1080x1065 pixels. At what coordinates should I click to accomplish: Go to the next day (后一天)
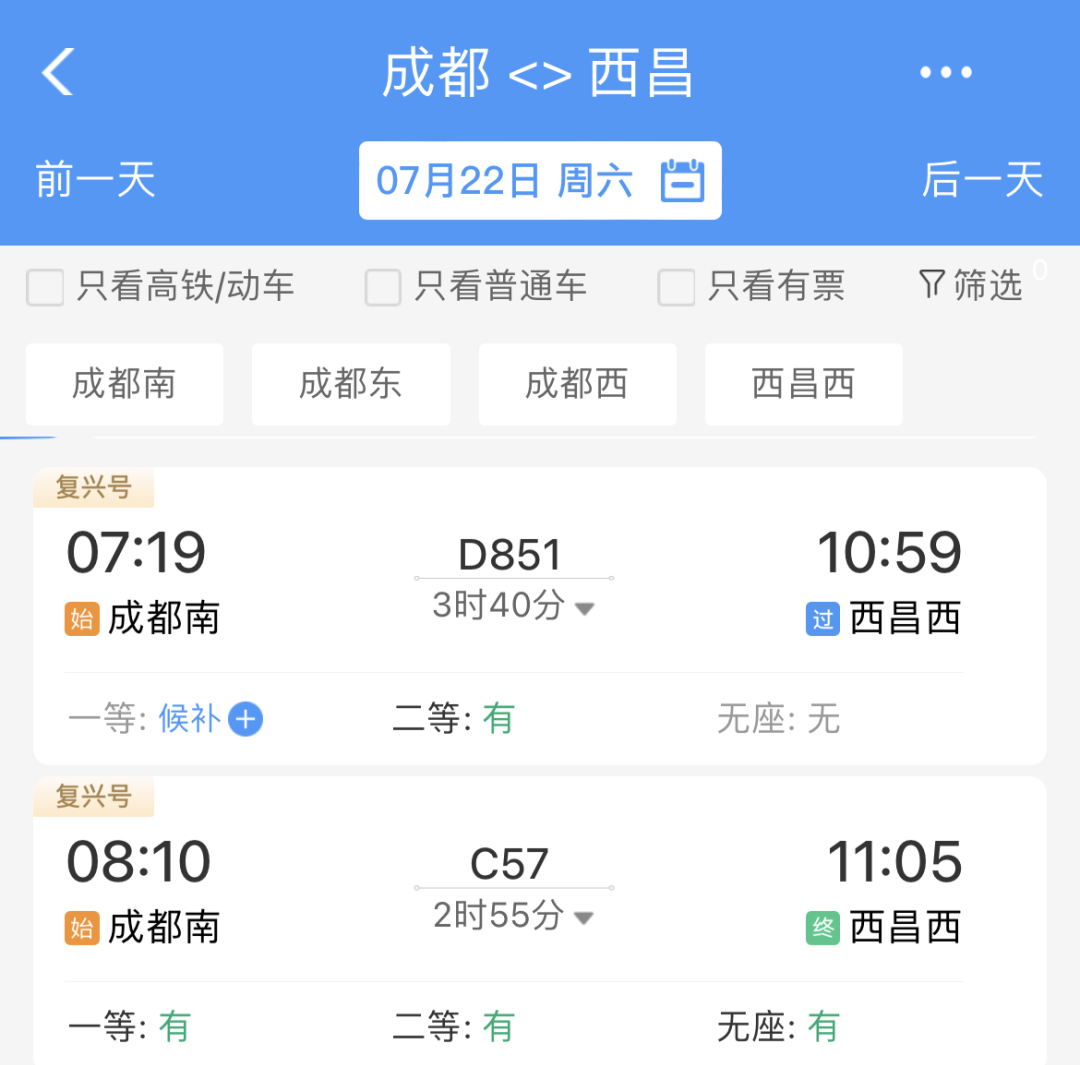[982, 181]
